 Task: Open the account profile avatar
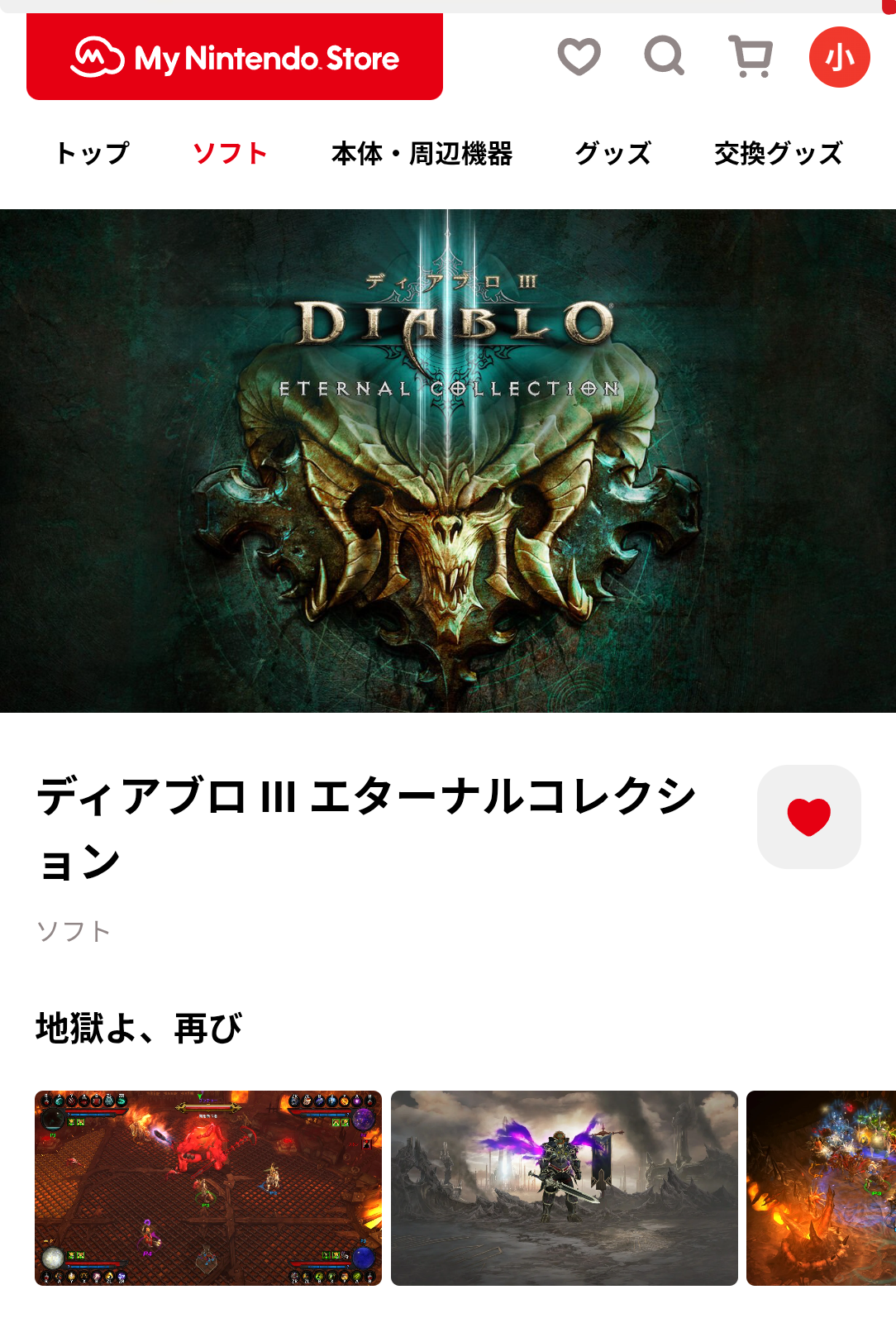[x=839, y=57]
